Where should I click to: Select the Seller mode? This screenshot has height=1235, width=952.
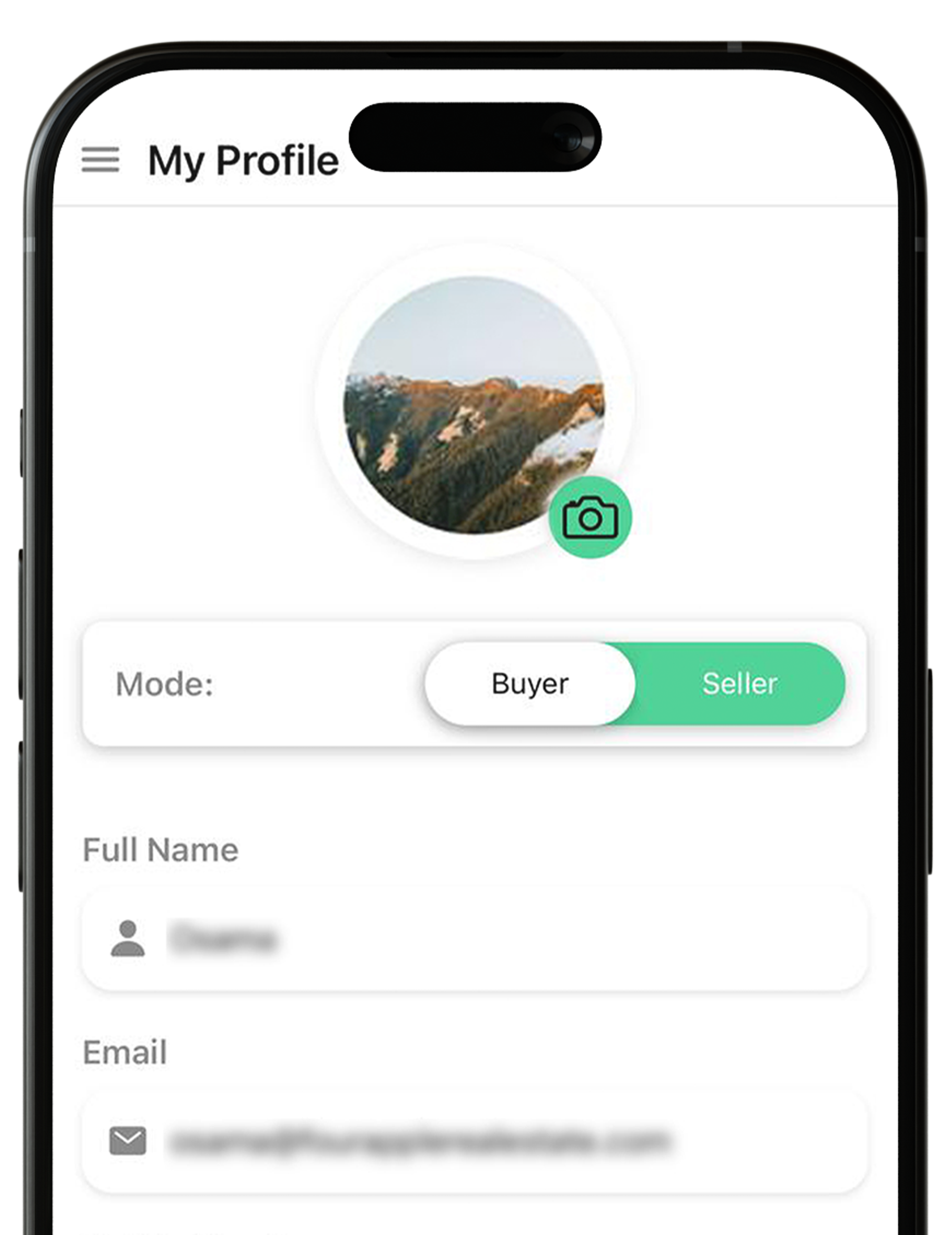740,684
